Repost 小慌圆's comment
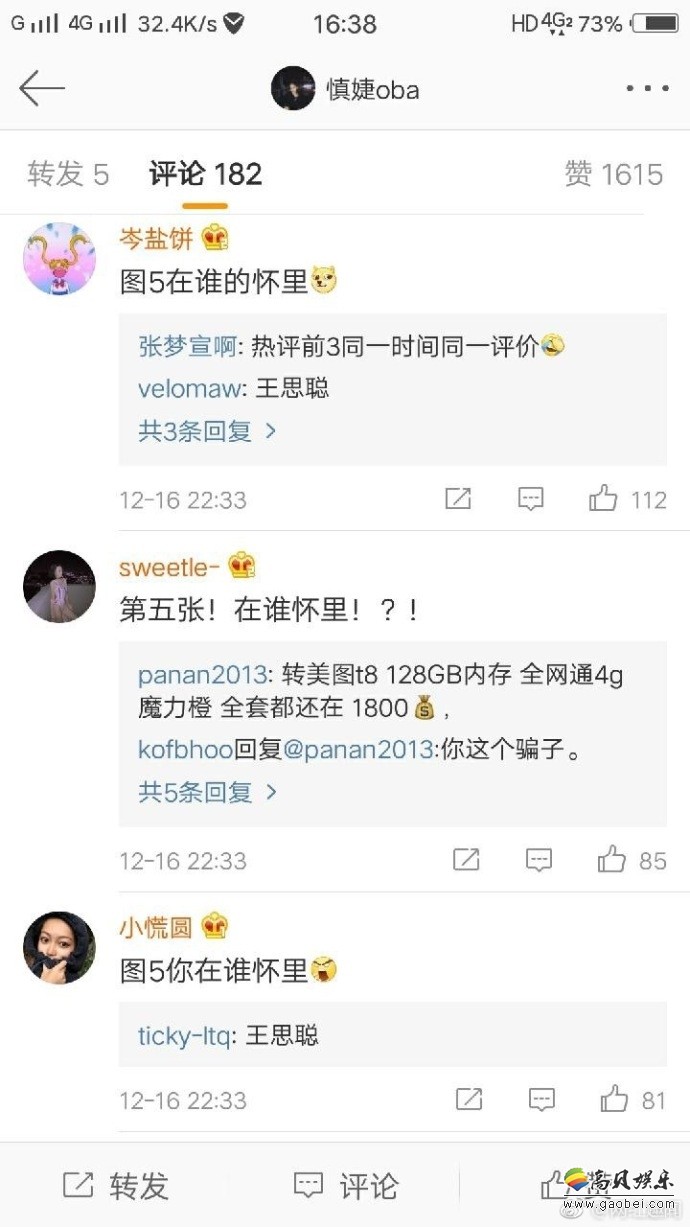 point(468,1100)
